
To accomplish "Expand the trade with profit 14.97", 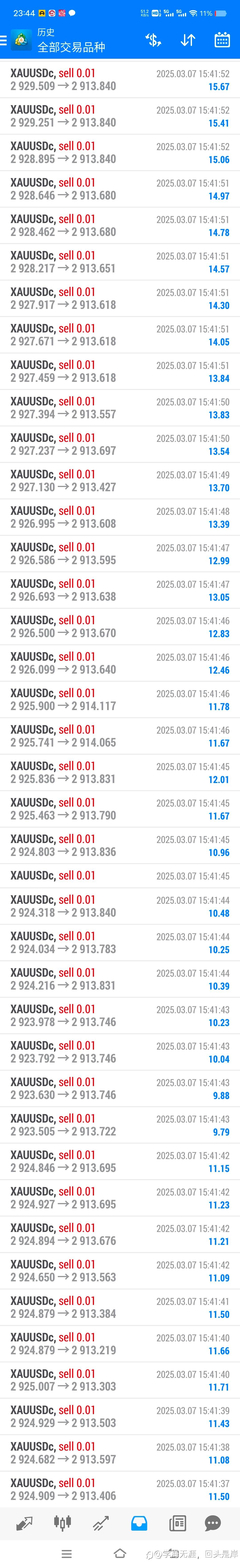I will pyautogui.click(x=120, y=189).
